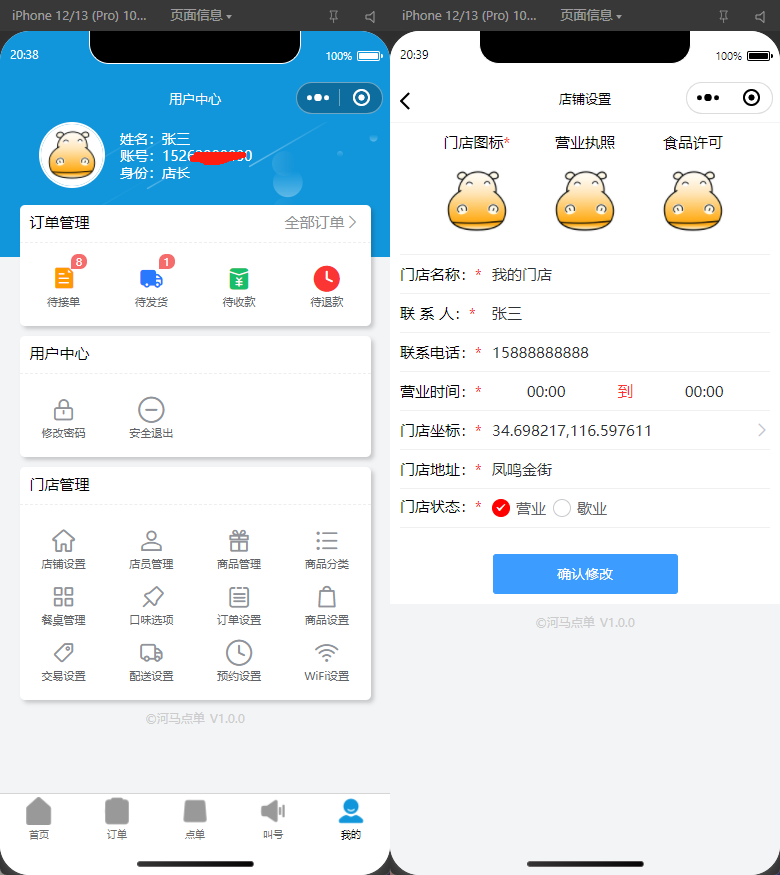The width and height of the screenshot is (780, 875).
Task: Open 待退款 orders
Action: tap(326, 286)
